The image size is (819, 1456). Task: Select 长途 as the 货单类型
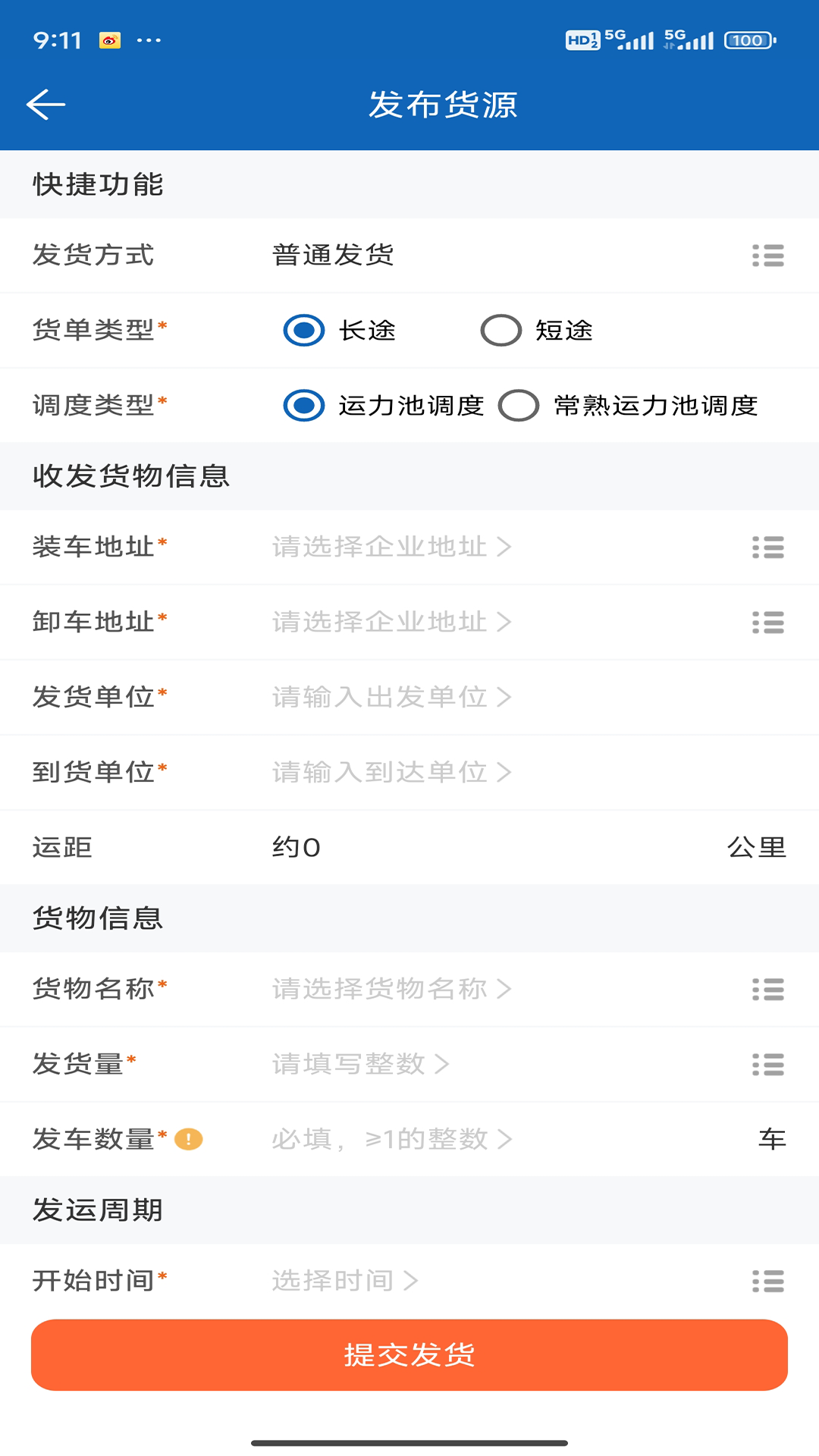tap(304, 331)
